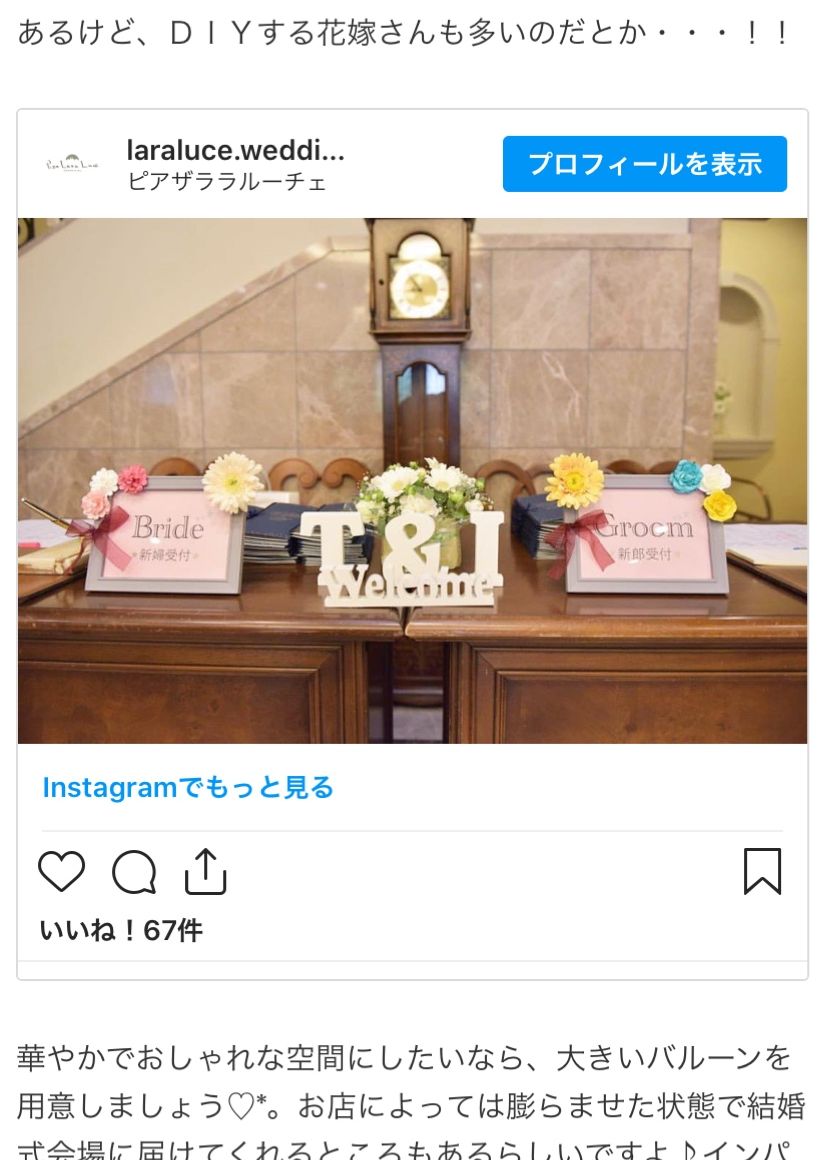
Task: Open the Instagramでもっと見る link
Action: click(188, 788)
